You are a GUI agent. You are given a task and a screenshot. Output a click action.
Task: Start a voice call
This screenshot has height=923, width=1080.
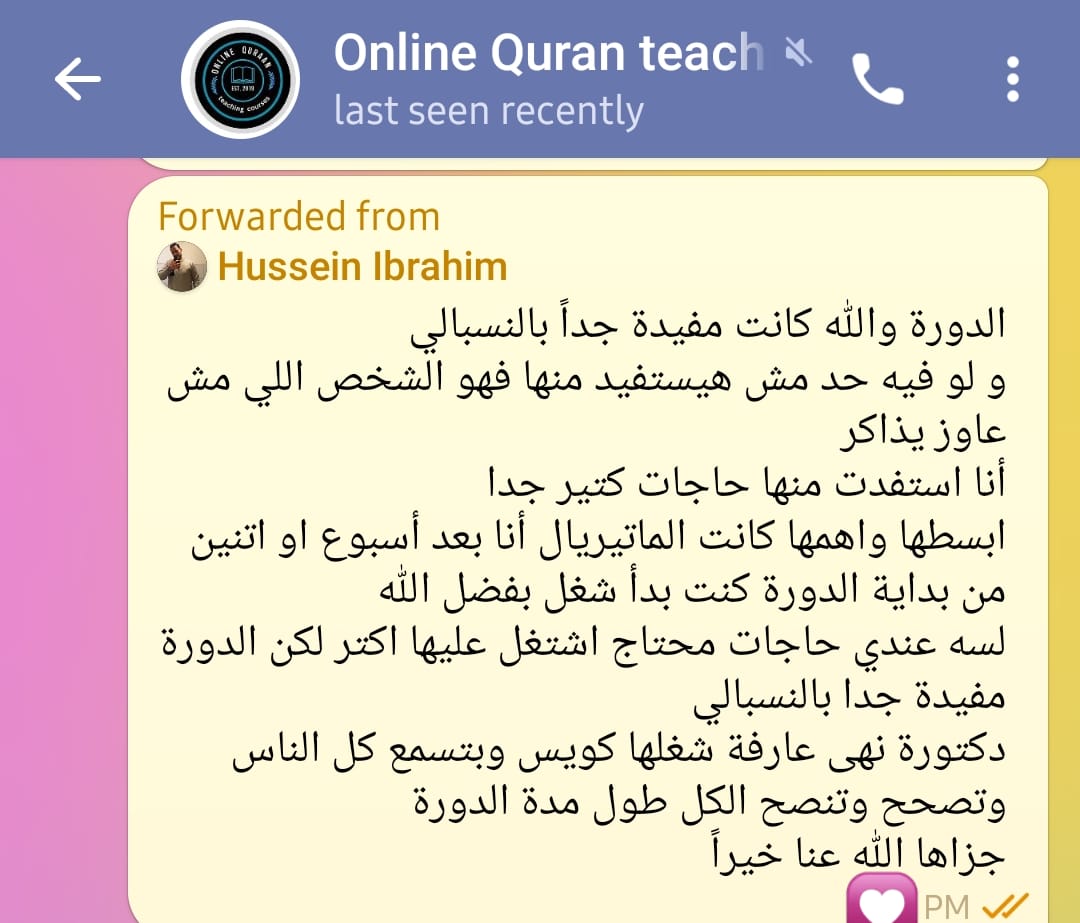tap(877, 79)
